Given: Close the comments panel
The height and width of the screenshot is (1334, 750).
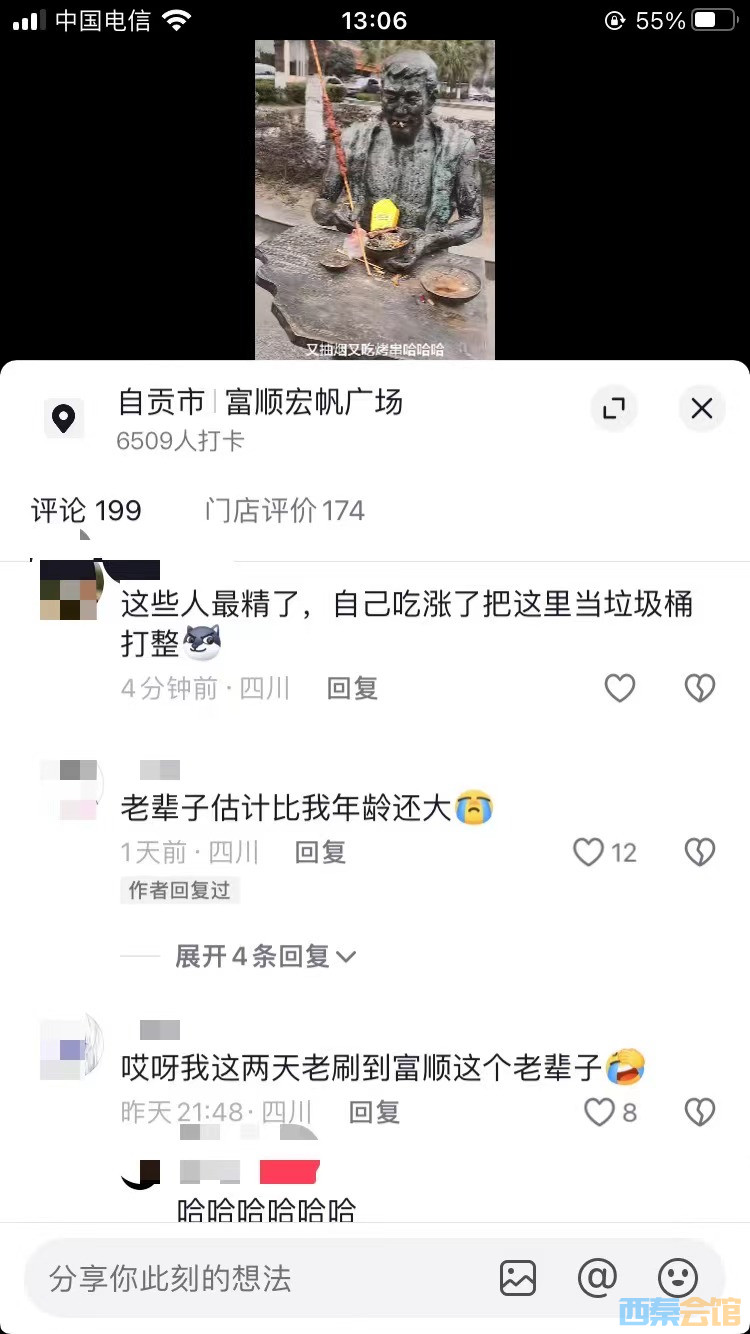Looking at the screenshot, I should pyautogui.click(x=702, y=408).
